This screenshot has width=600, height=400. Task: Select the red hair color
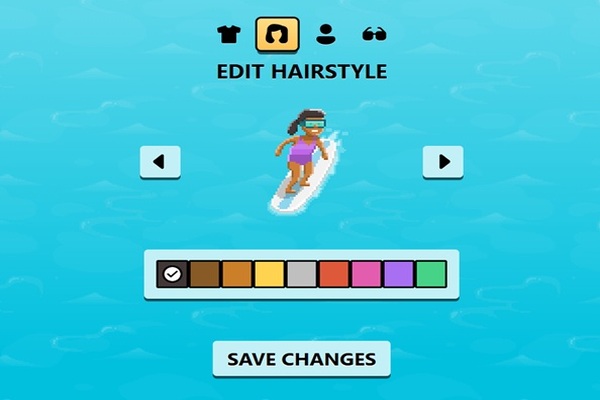pyautogui.click(x=334, y=274)
